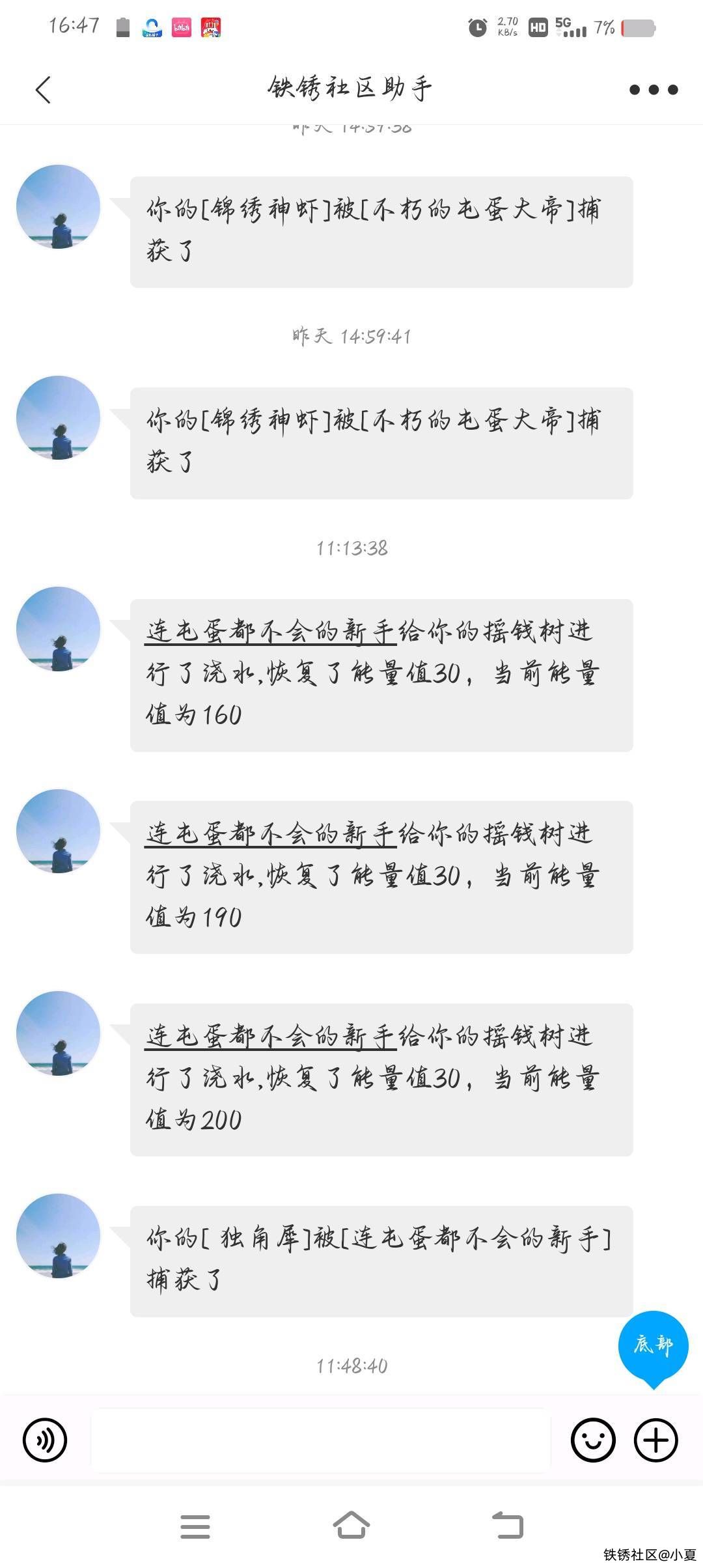Open 连毛蛋都不会的新手 link in 200 energy message
This screenshot has height=1568, width=703.
tap(270, 1036)
